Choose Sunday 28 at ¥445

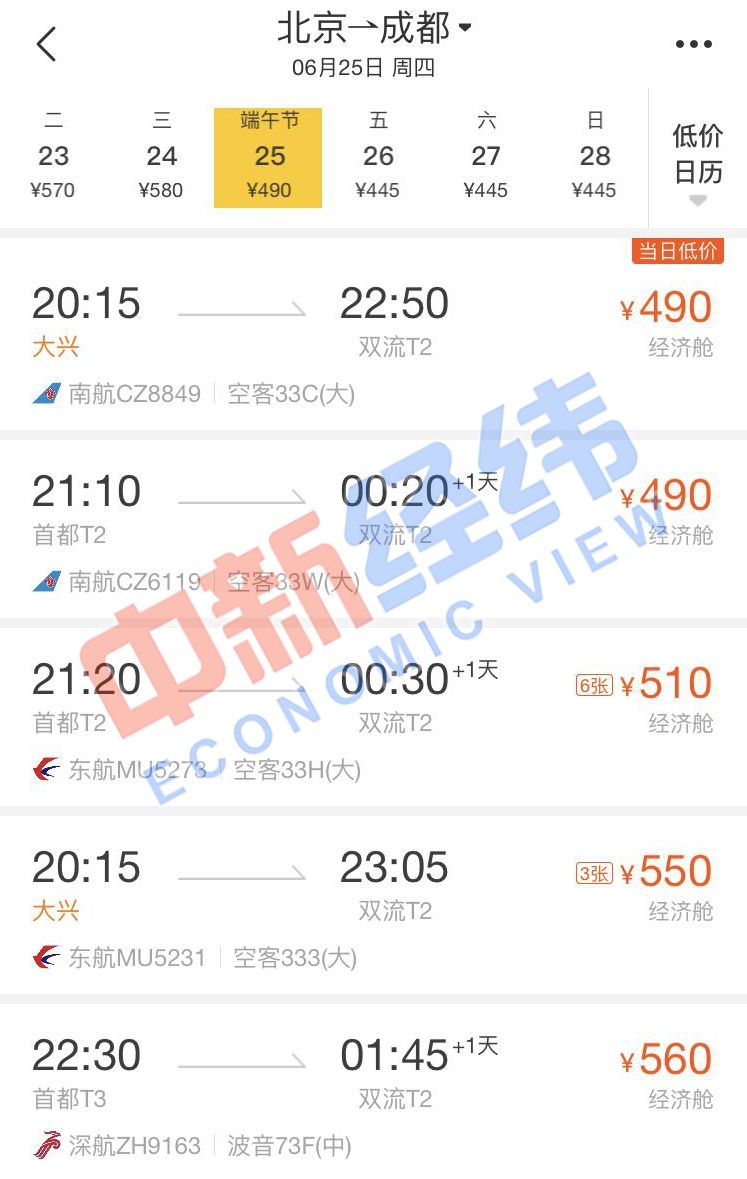pyautogui.click(x=594, y=157)
